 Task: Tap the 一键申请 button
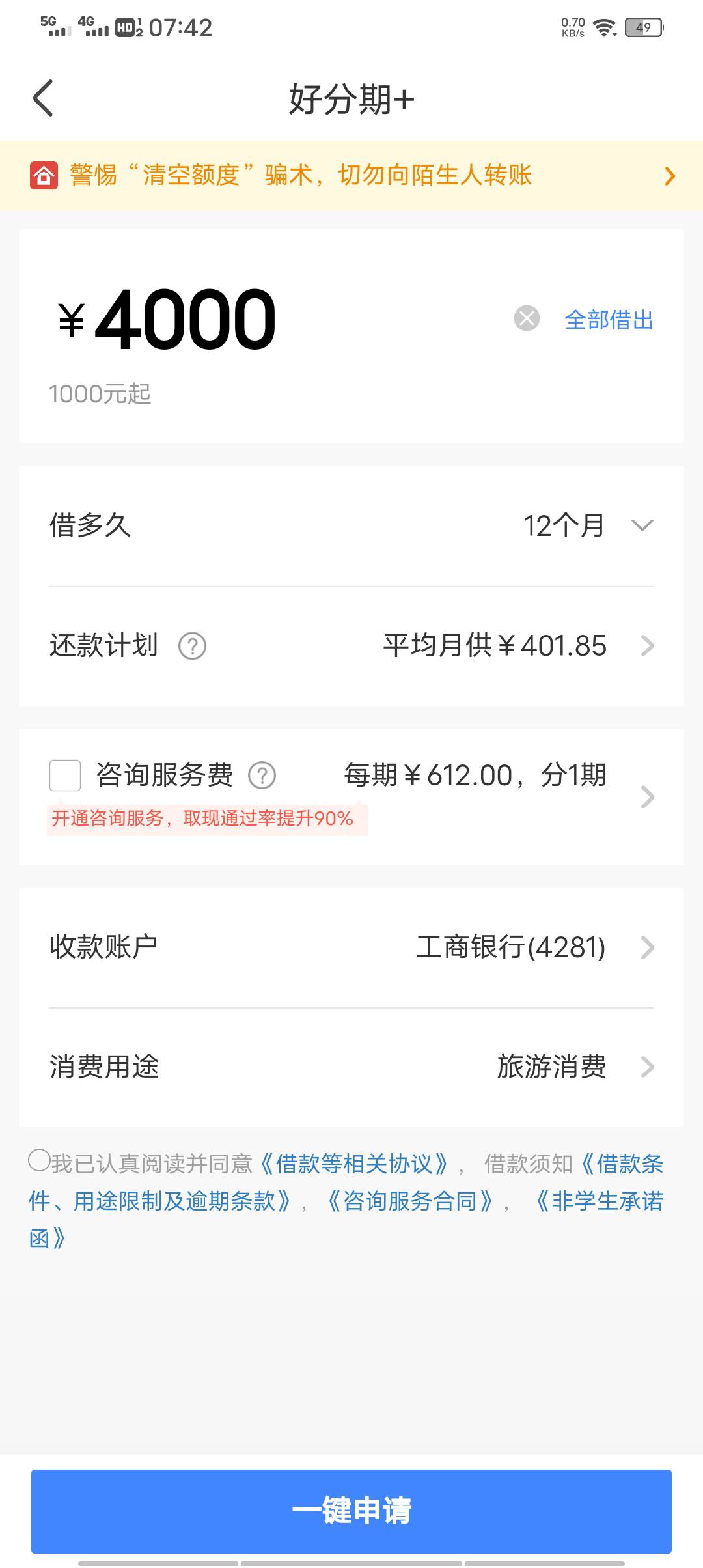tap(351, 1511)
